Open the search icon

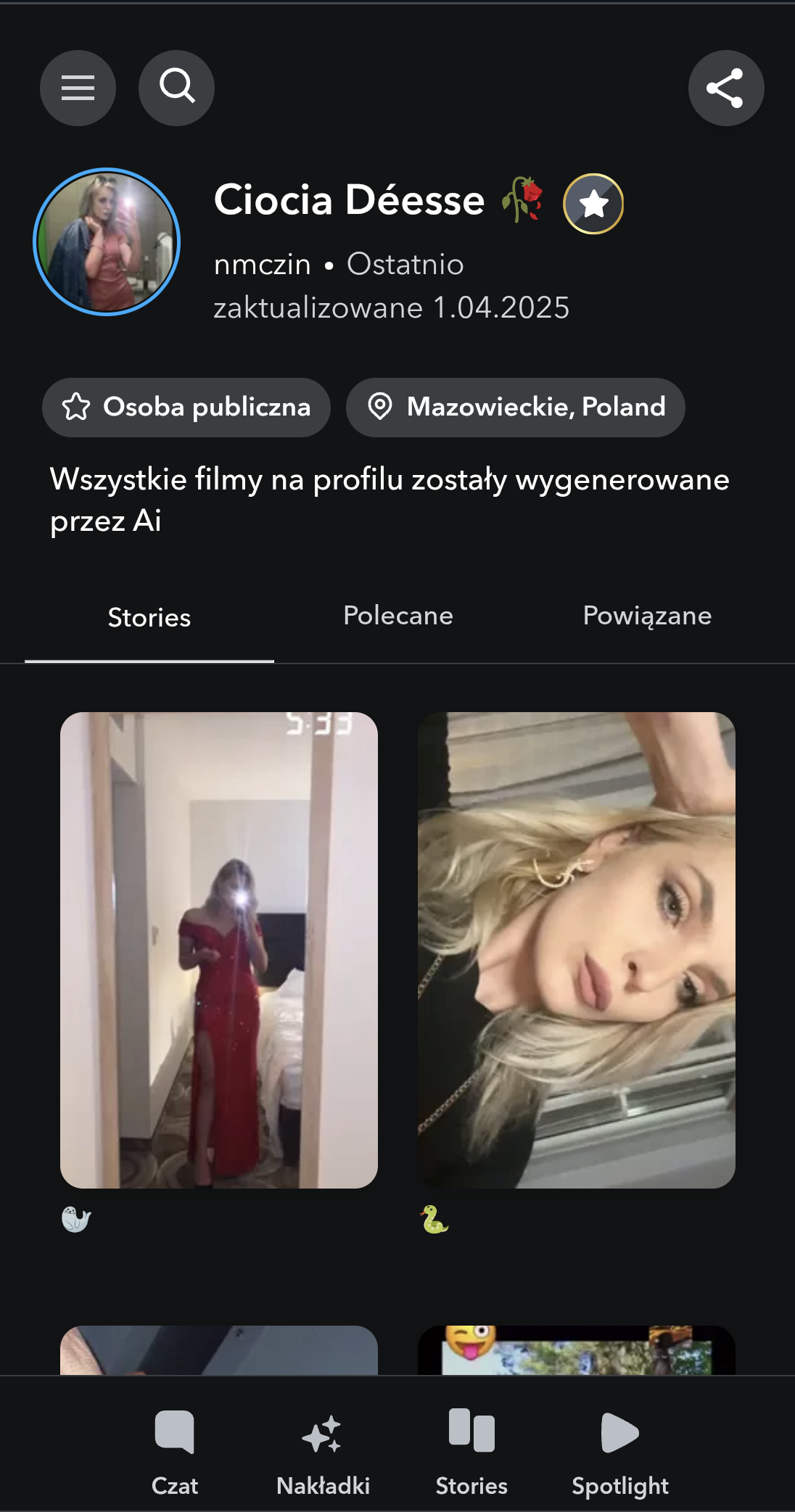[x=176, y=88]
